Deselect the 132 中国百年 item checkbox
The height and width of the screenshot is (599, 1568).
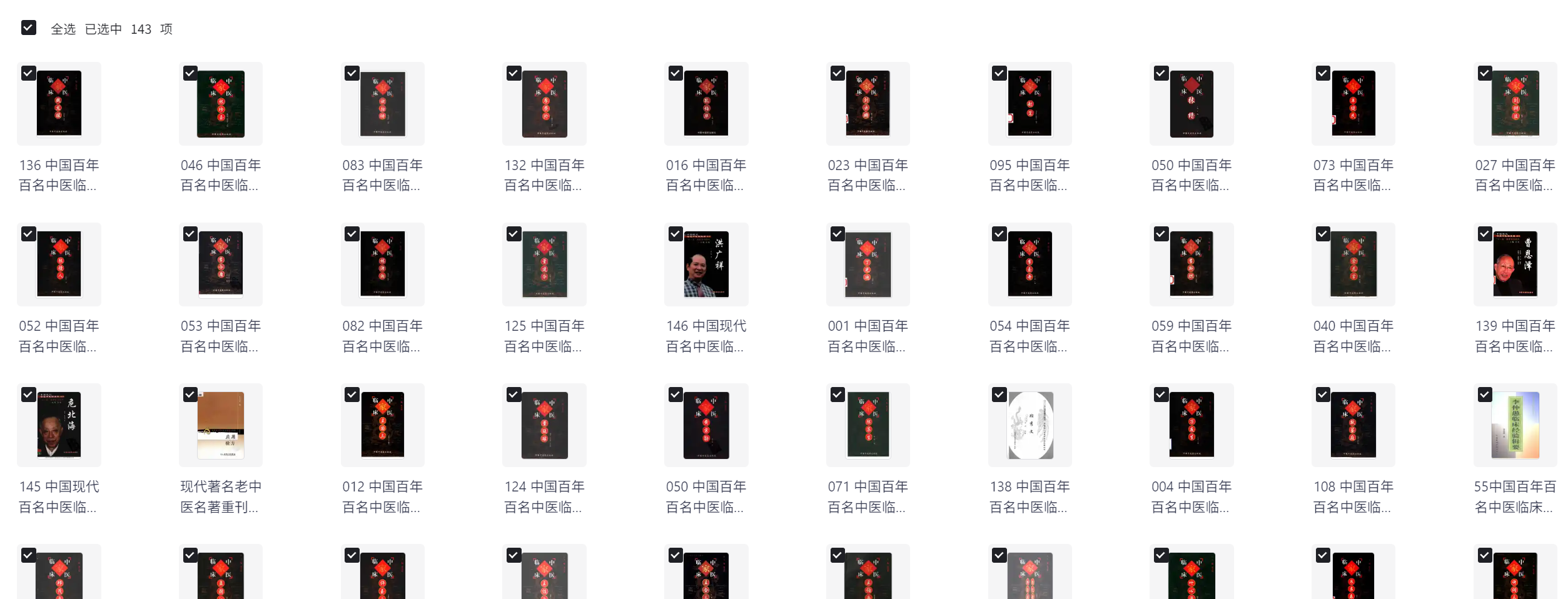pyautogui.click(x=513, y=73)
